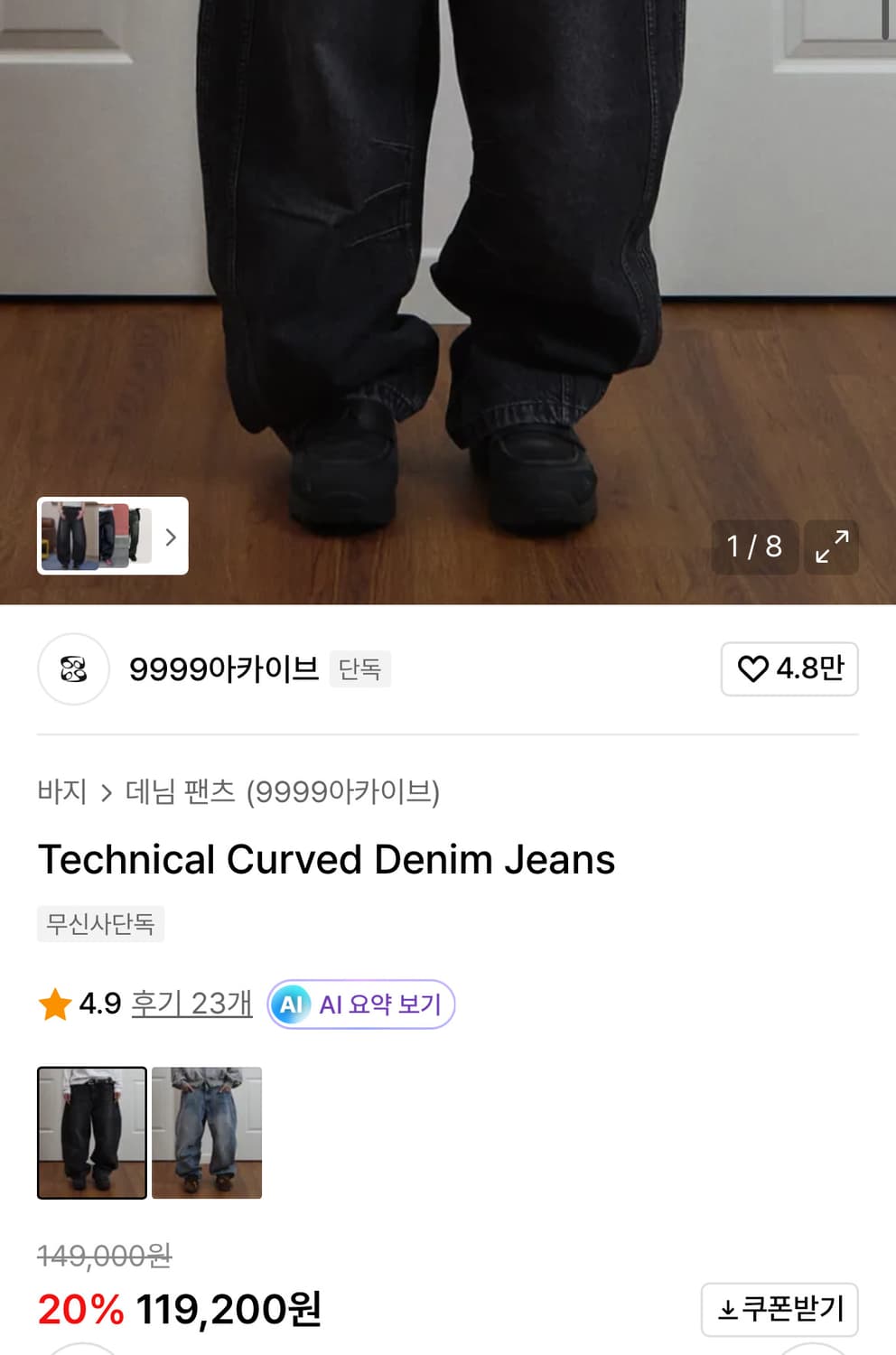Tap the 단독 badge next to the brand name
The image size is (896, 1355).
pos(360,670)
